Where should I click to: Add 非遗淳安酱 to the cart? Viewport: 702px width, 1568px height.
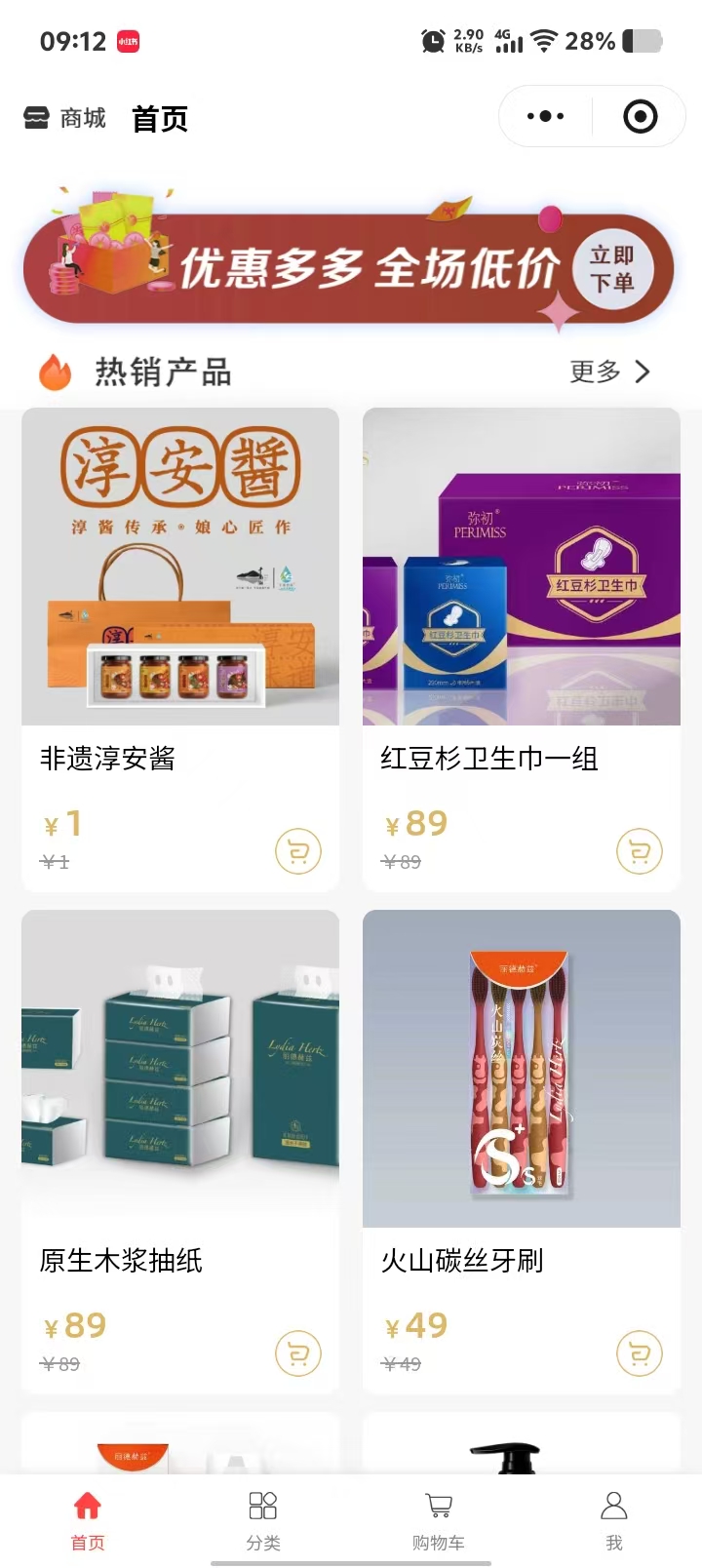(298, 852)
